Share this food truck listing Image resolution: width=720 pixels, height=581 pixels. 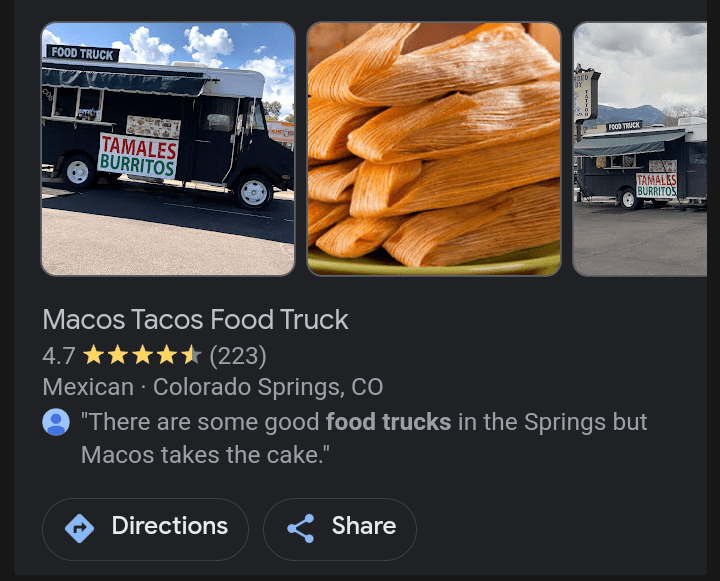click(x=340, y=528)
